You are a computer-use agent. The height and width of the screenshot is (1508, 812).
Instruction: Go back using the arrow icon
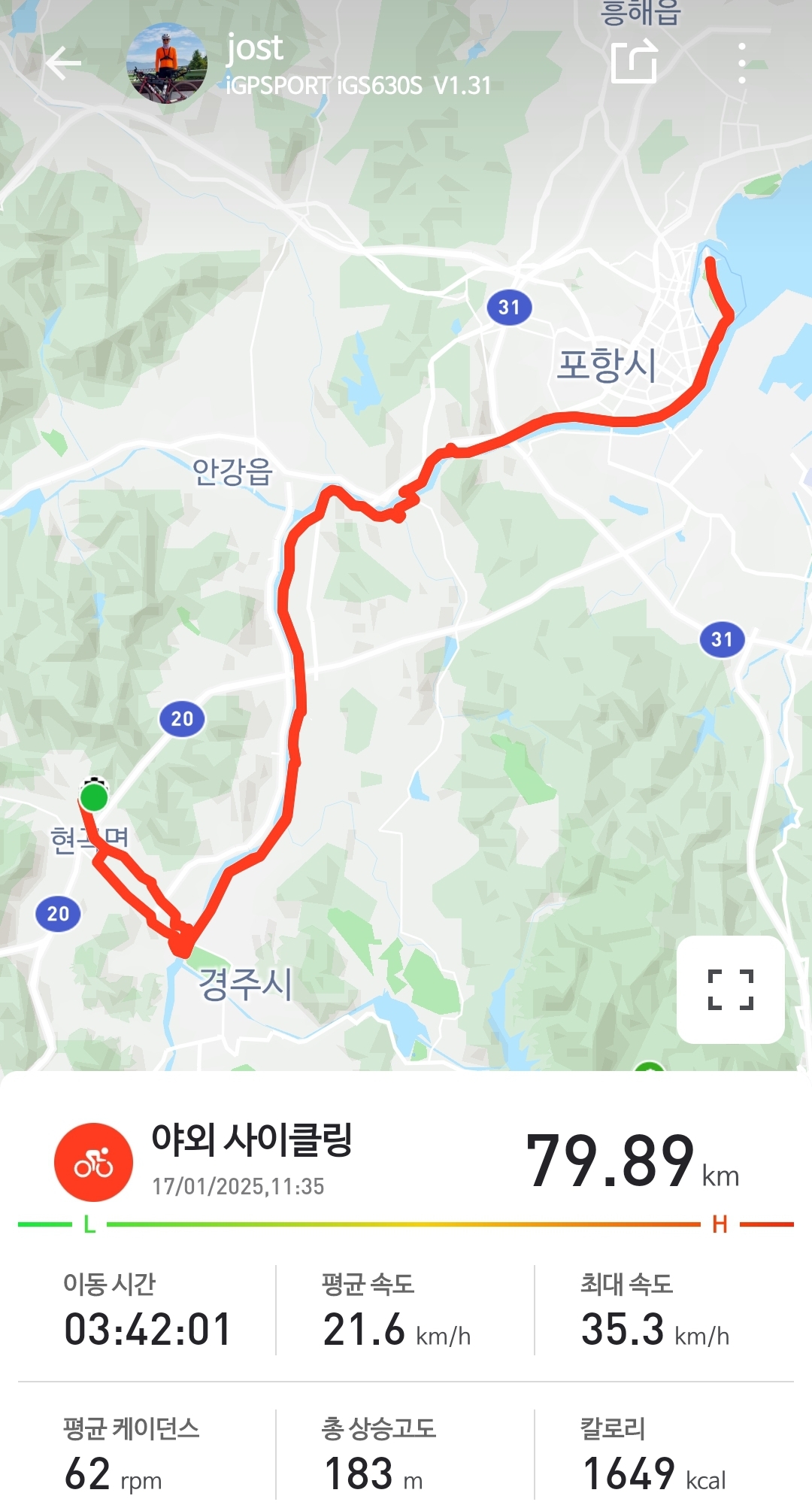point(64,63)
